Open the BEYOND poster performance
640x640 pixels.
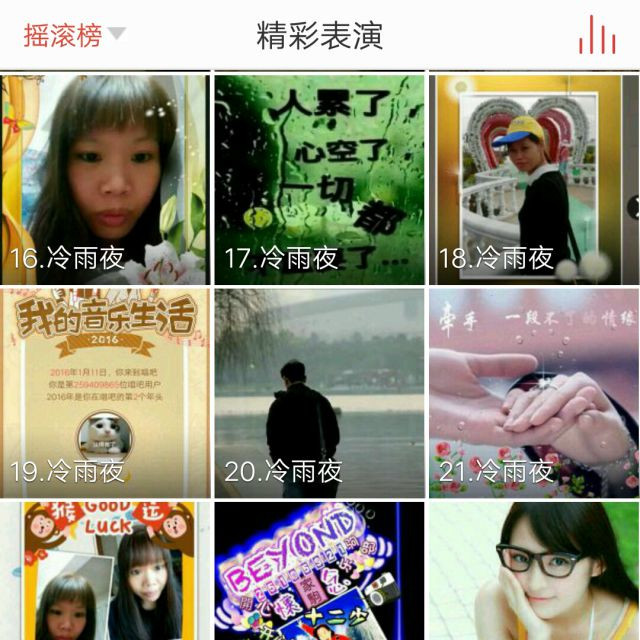(319, 572)
